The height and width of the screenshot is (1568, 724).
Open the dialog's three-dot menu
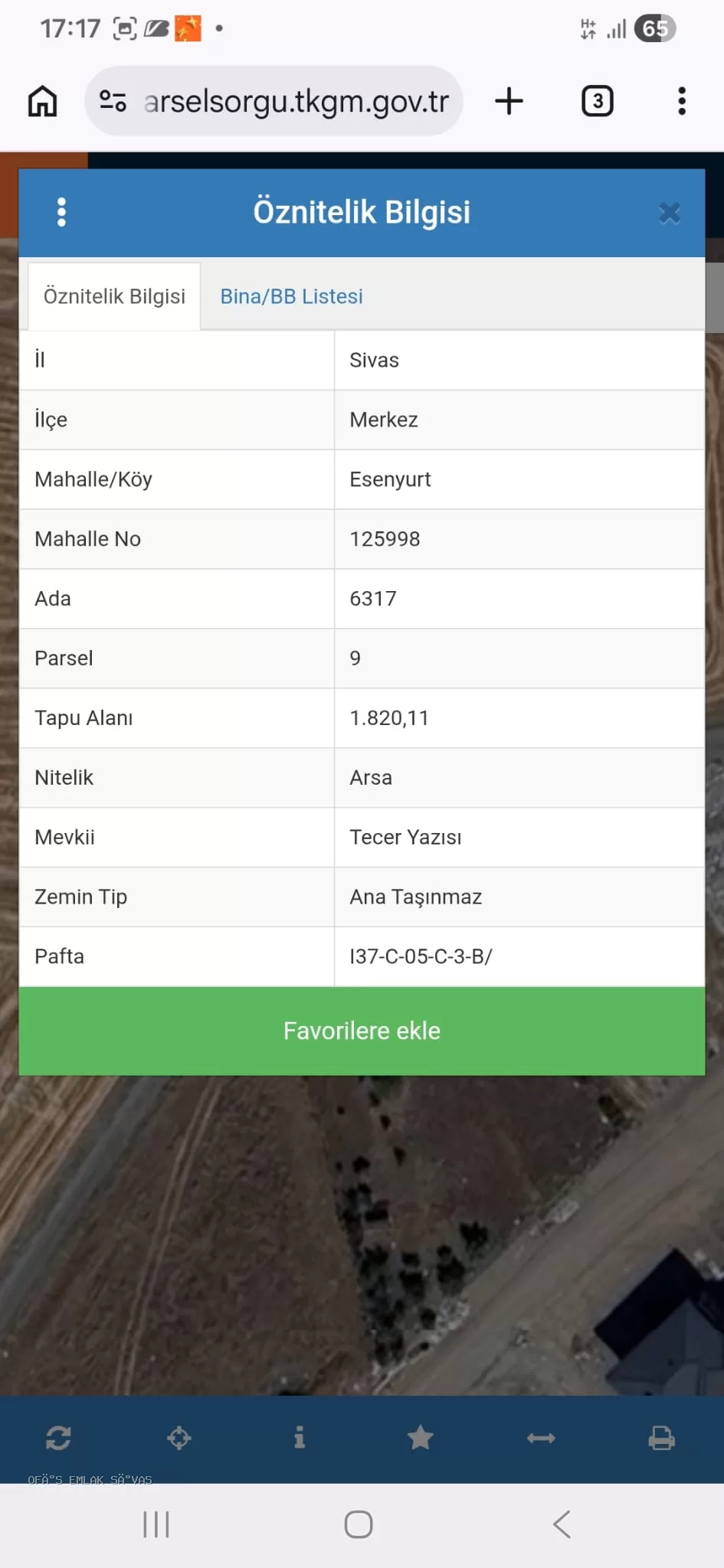pos(62,212)
